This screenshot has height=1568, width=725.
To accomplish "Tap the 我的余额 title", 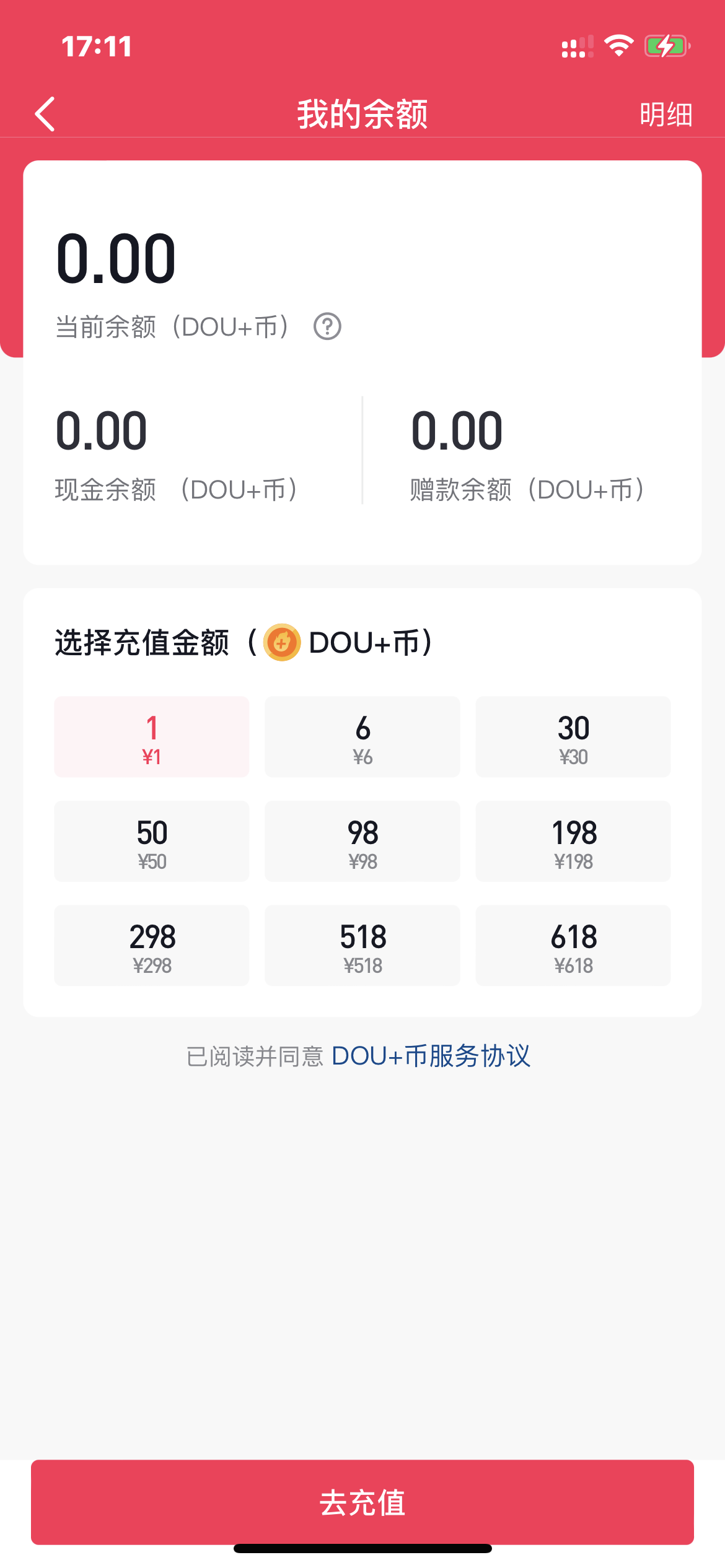I will [x=362, y=114].
